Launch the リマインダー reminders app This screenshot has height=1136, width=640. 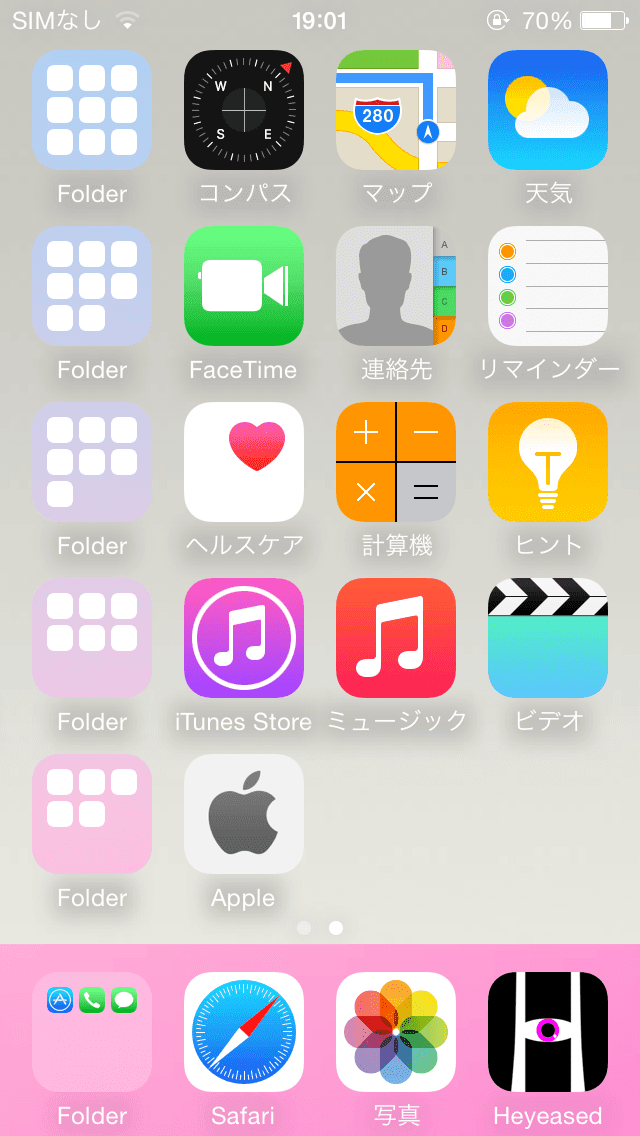click(x=548, y=286)
